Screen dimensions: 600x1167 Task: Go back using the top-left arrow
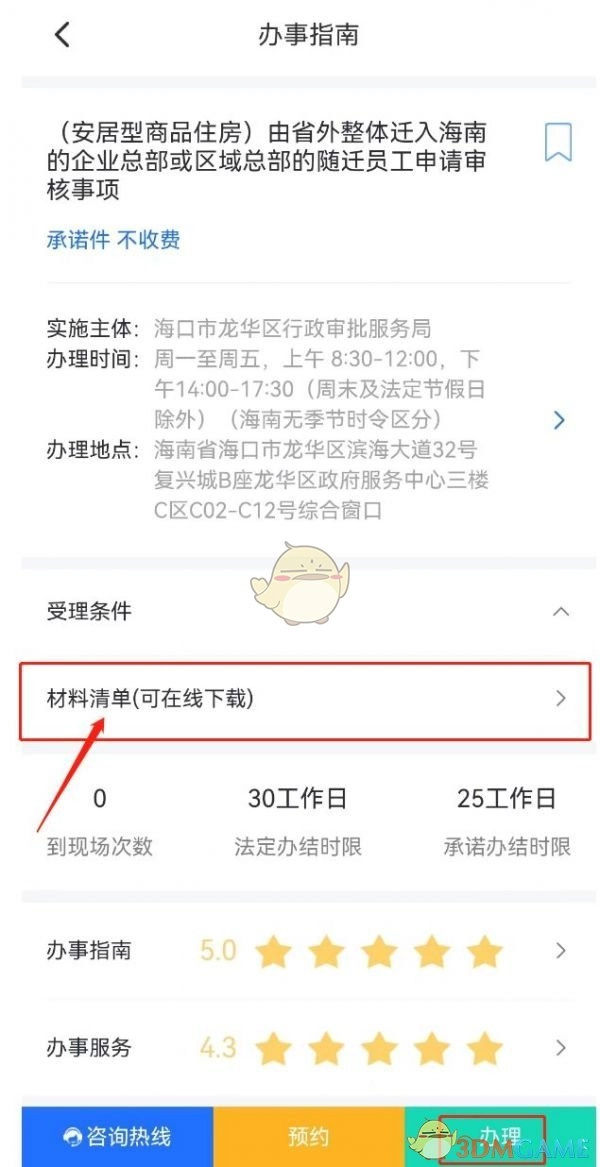62,34
